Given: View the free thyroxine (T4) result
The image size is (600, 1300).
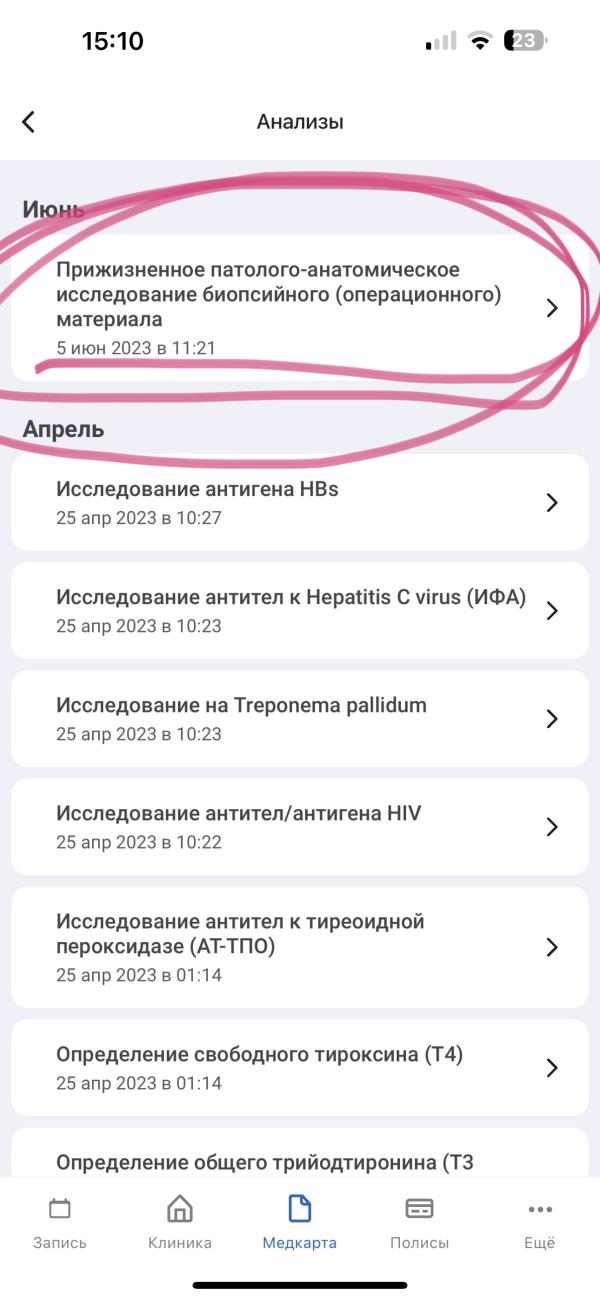Looking at the screenshot, I should click(299, 1067).
